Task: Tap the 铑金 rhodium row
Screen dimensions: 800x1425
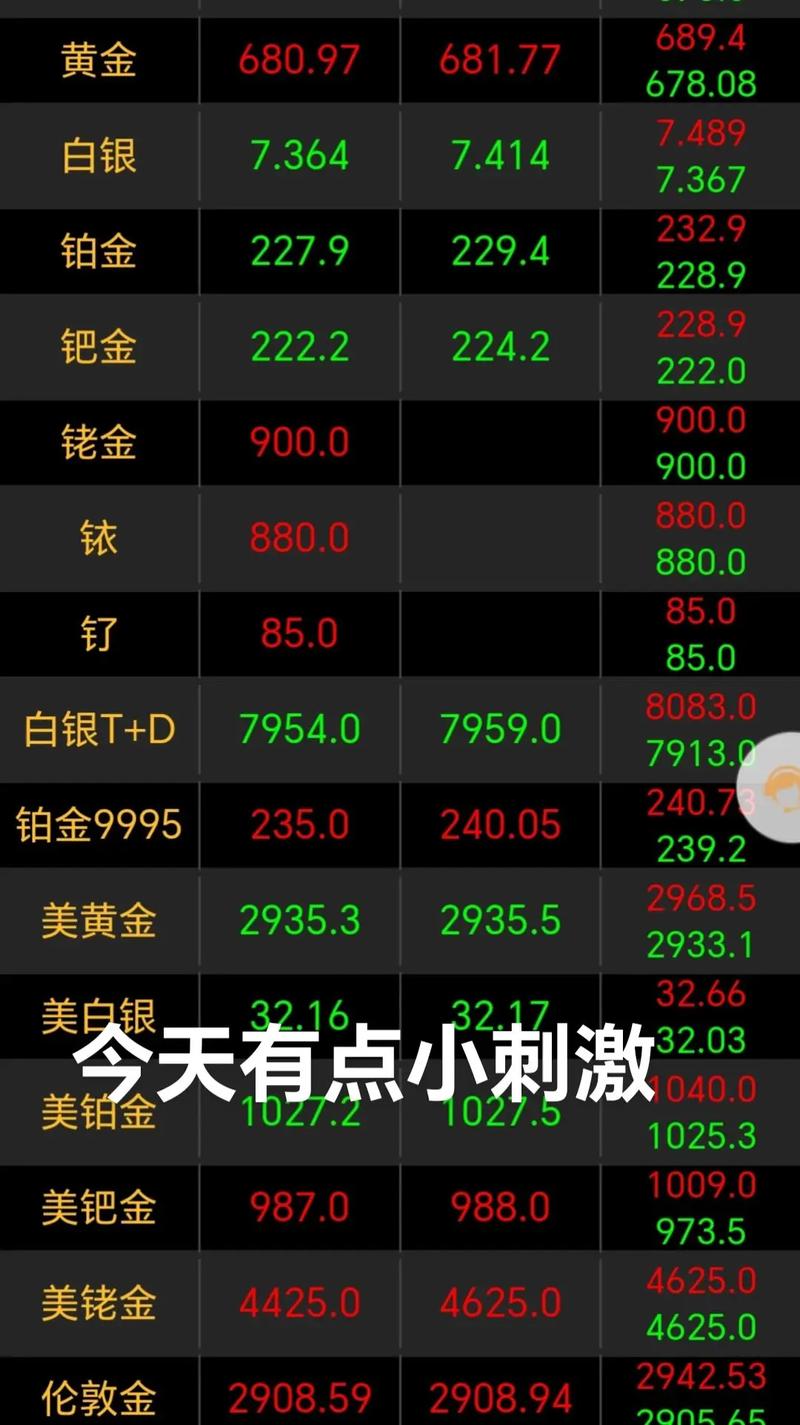Action: (97, 442)
